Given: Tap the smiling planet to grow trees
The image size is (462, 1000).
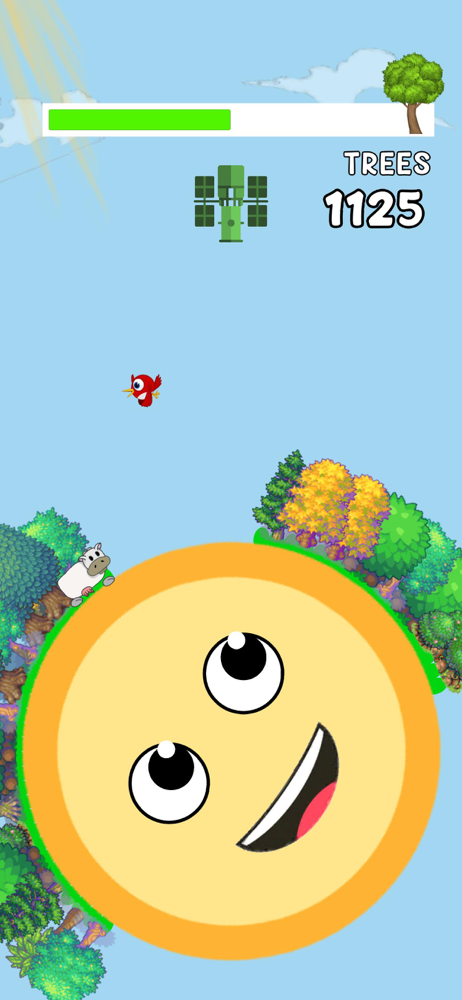Looking at the screenshot, I should tap(231, 751).
